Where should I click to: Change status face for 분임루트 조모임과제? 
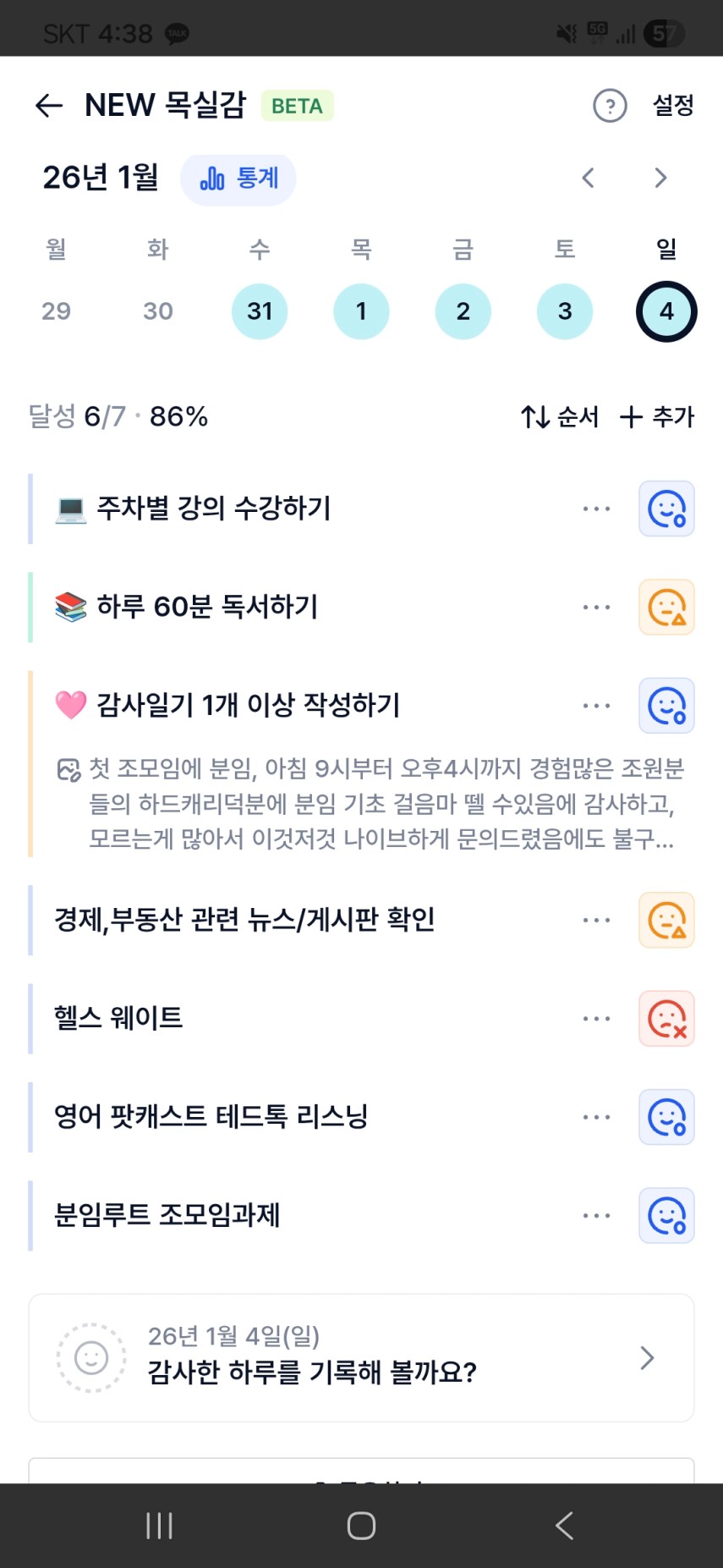666,1215
